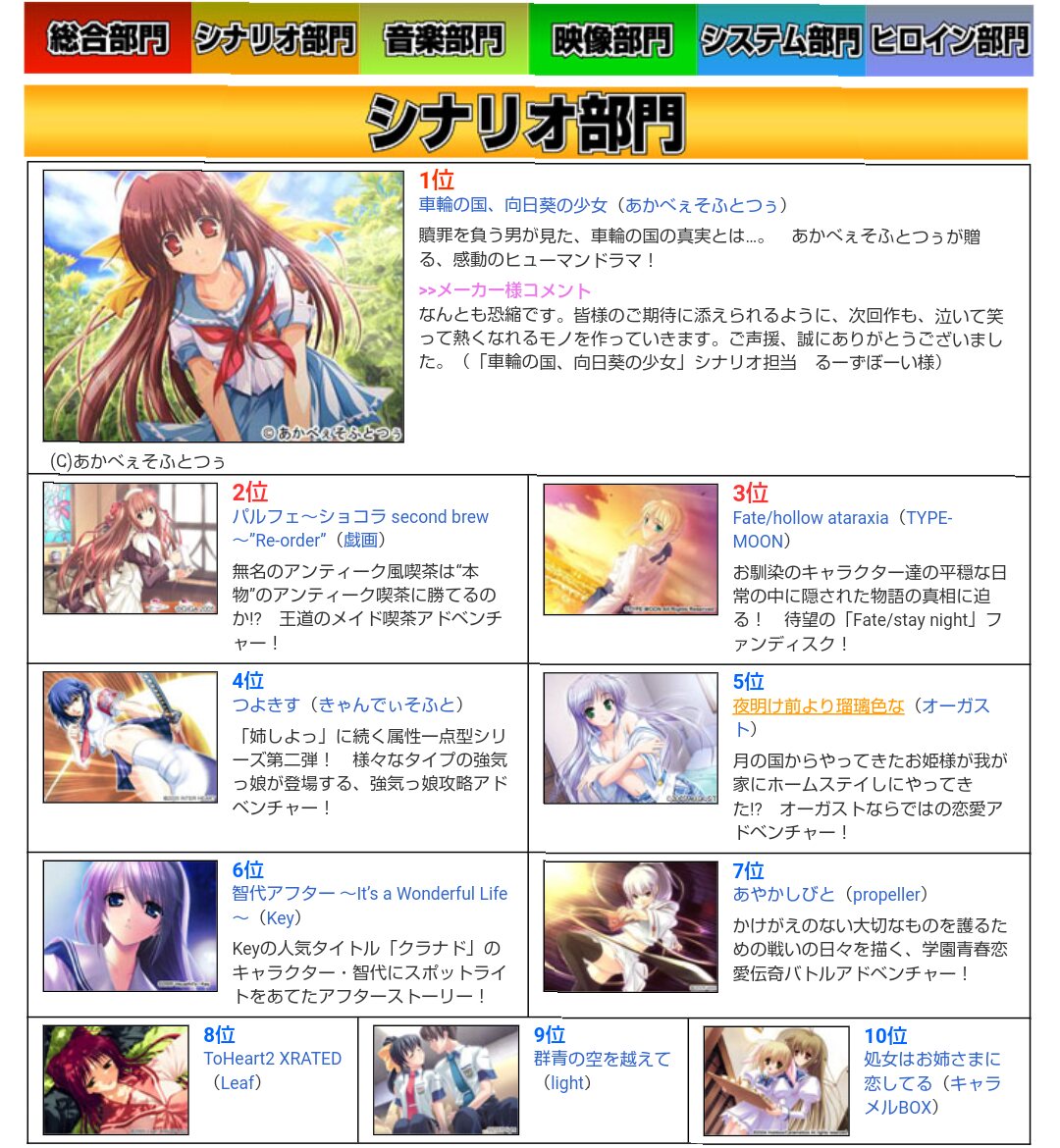The width and height of the screenshot is (1060, 1148).
Task: Go to the システム部門 tab
Action: point(781,39)
